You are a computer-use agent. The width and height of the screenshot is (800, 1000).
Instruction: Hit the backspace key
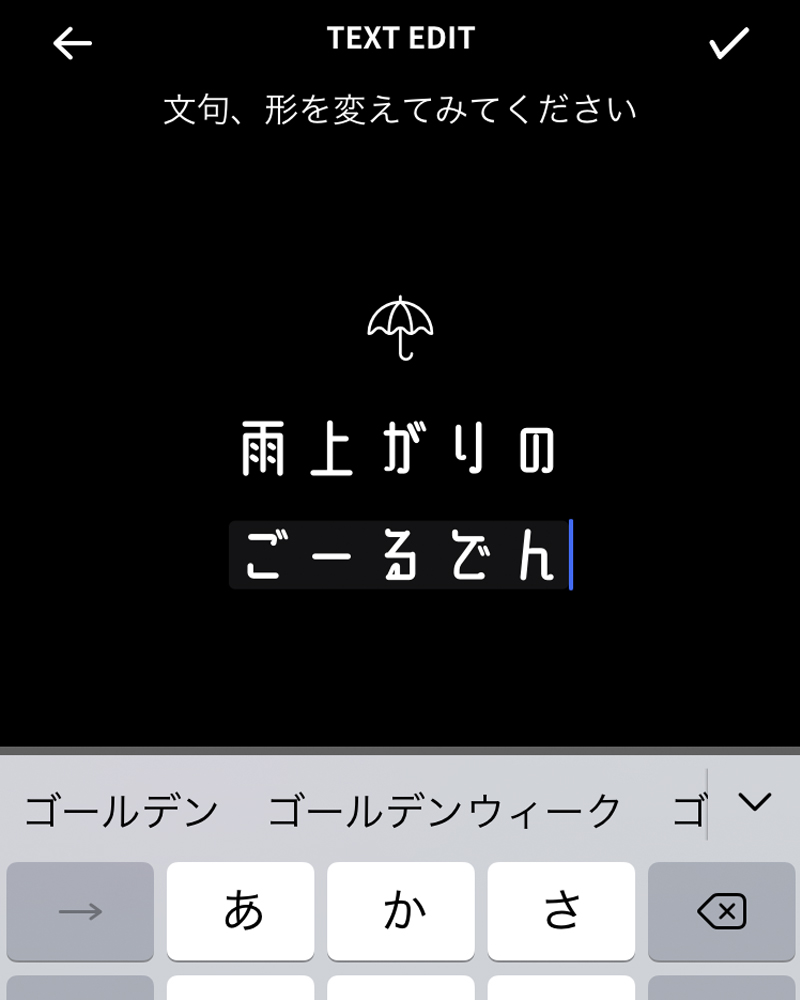(721, 910)
